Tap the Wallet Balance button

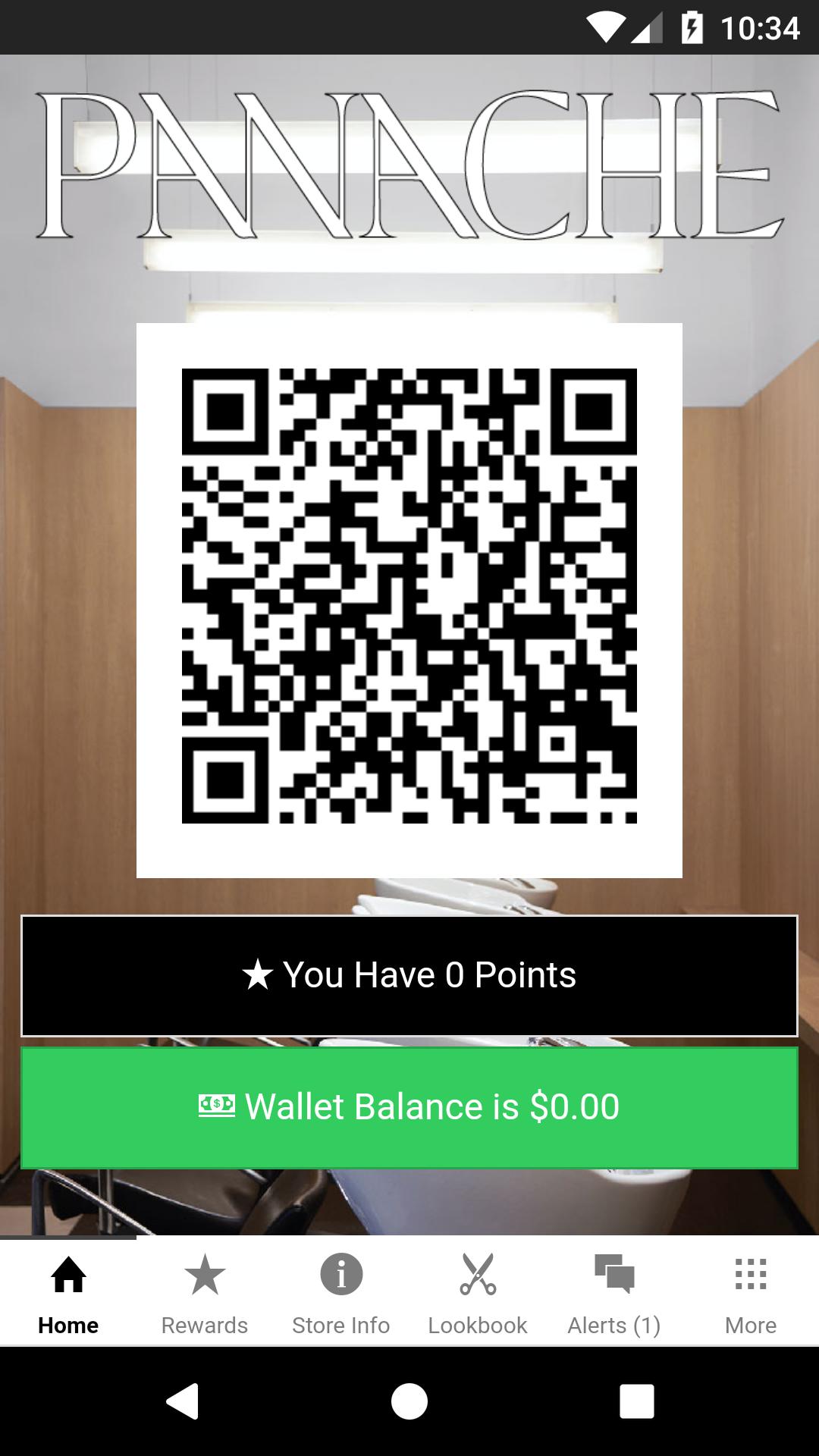click(409, 1107)
